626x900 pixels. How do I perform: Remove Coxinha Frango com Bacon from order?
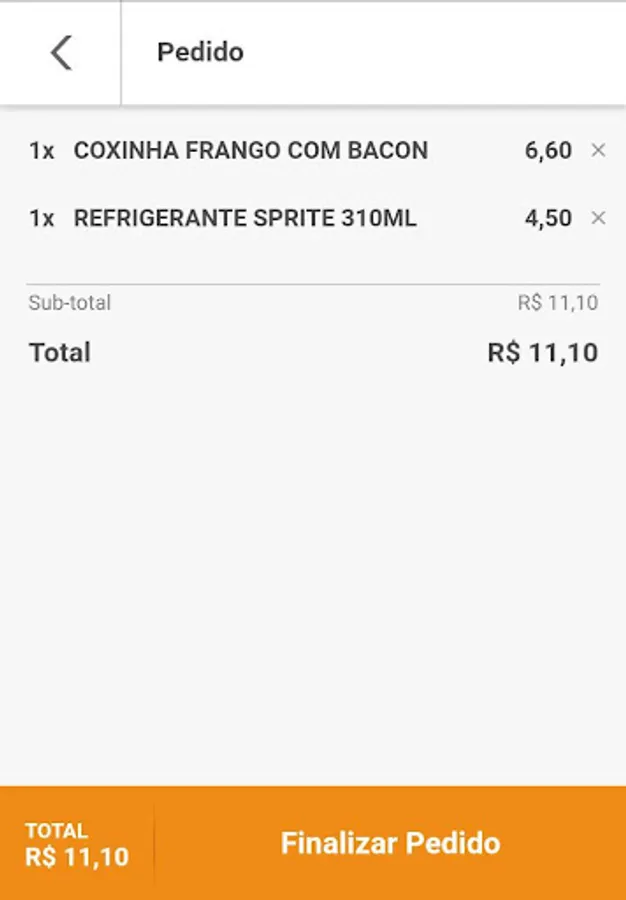pos(598,151)
